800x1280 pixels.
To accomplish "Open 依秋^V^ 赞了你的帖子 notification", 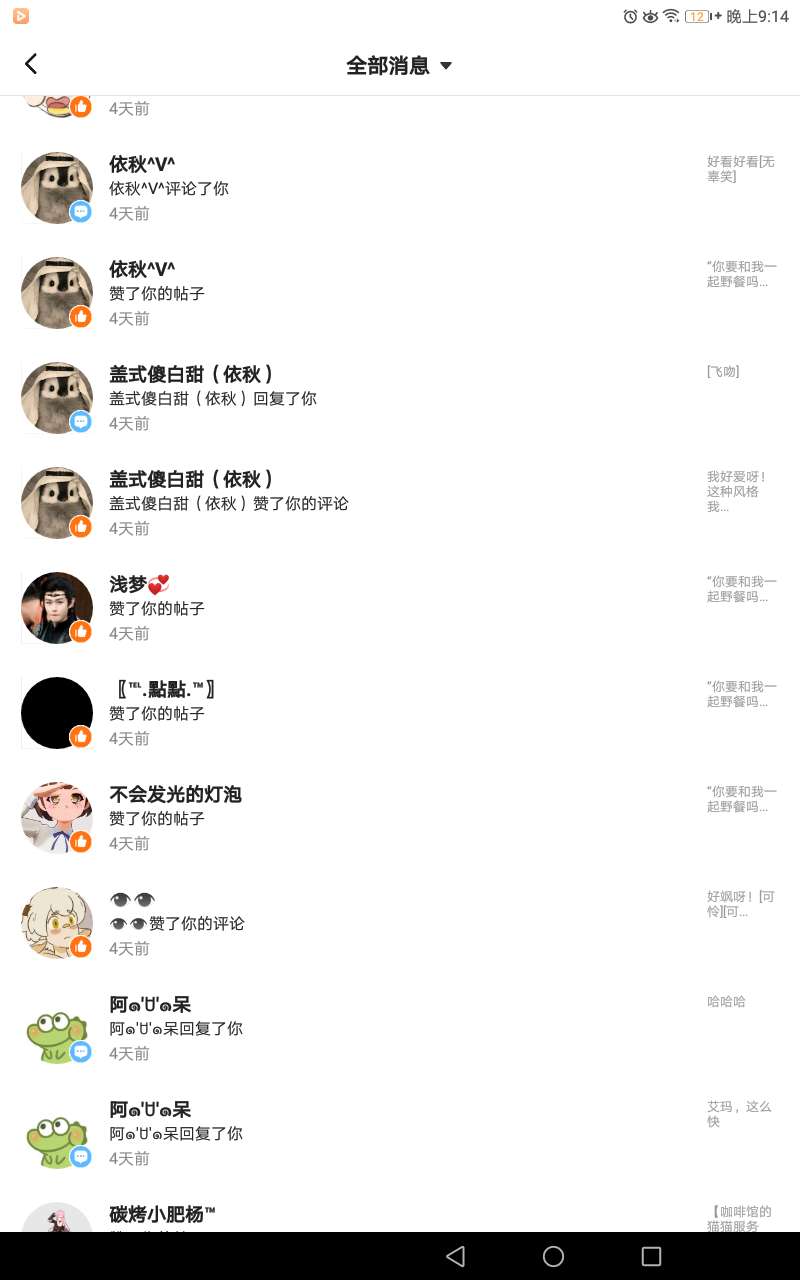I will click(x=400, y=293).
